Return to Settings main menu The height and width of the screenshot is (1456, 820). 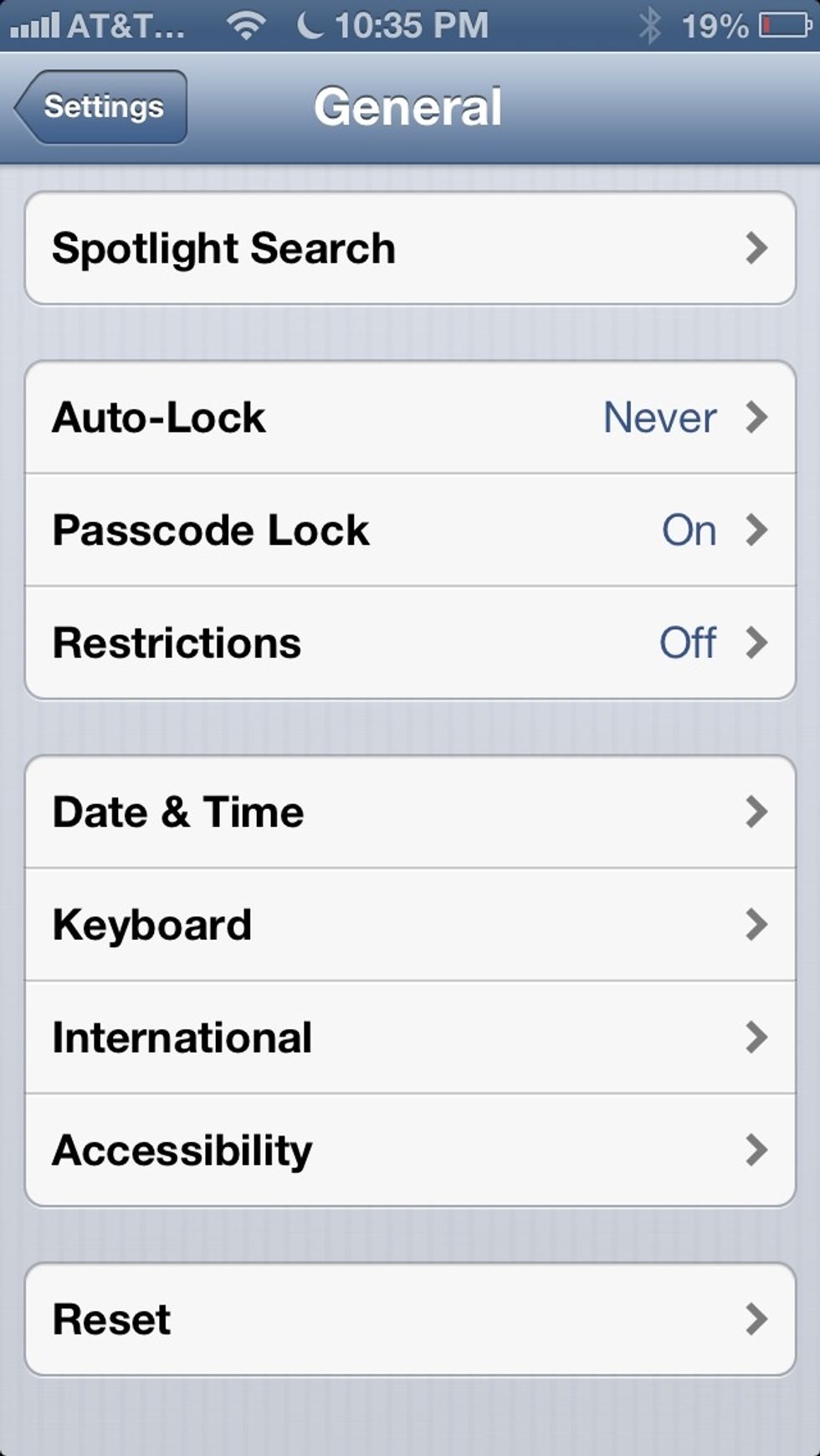(100, 107)
